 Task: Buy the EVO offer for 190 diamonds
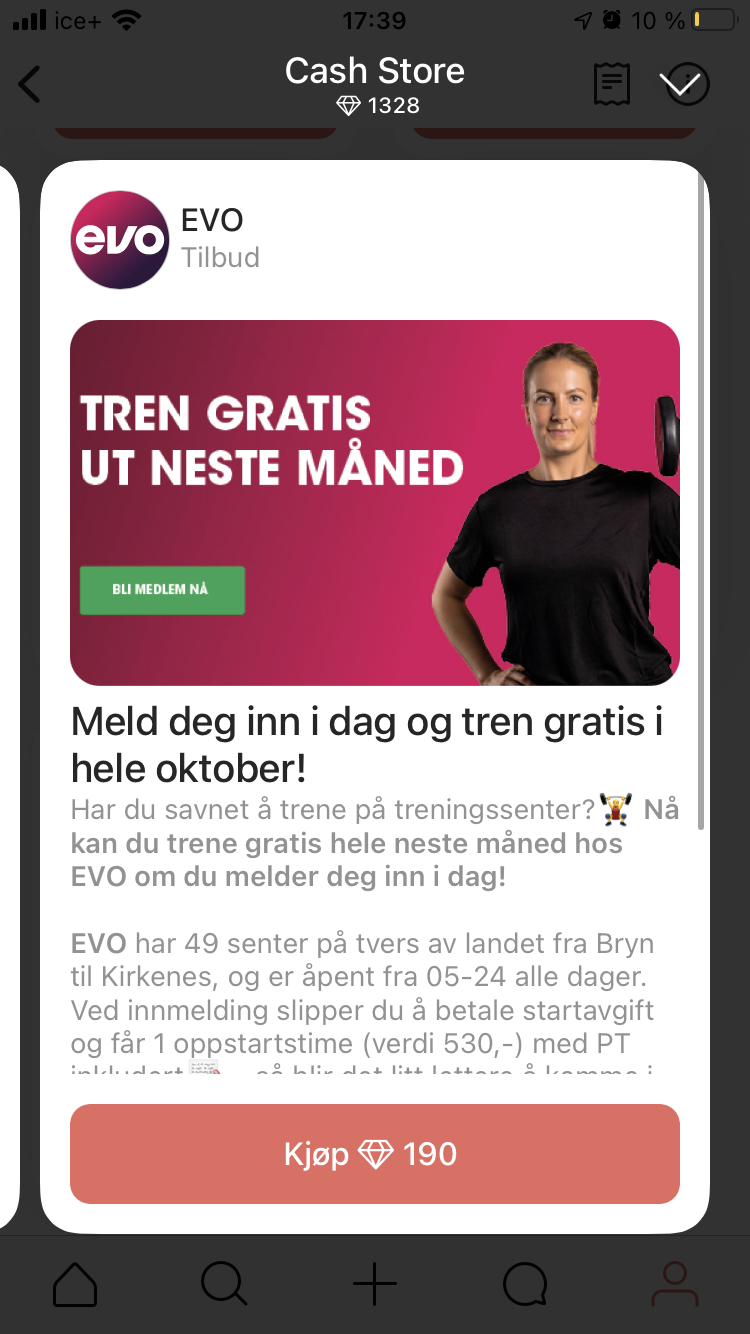(375, 1154)
